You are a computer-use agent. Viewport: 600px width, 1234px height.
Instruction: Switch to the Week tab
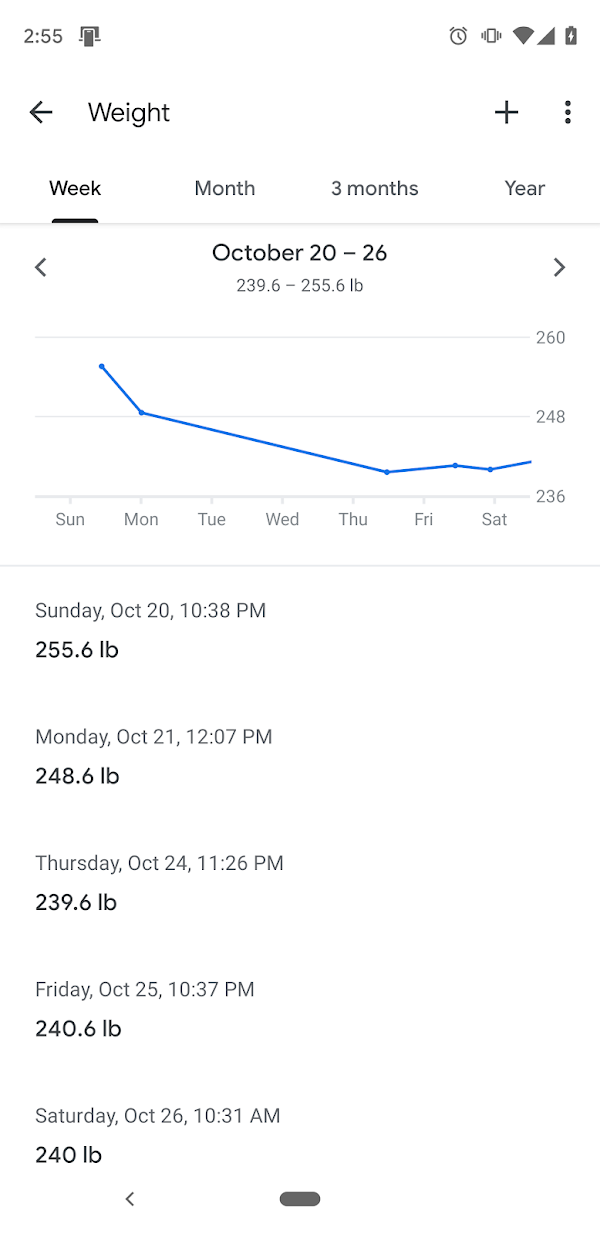(75, 189)
